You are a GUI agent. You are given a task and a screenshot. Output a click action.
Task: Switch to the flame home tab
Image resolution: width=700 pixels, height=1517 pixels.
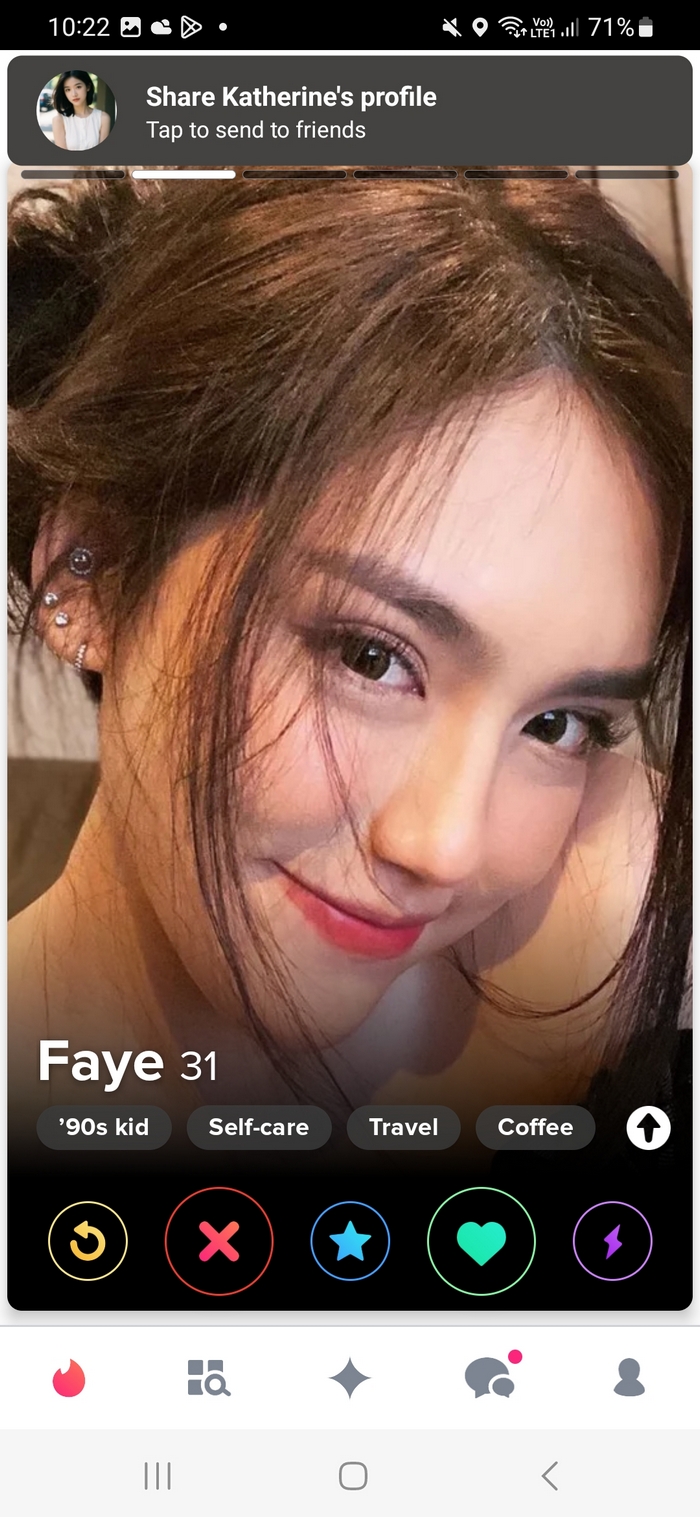tap(69, 1378)
